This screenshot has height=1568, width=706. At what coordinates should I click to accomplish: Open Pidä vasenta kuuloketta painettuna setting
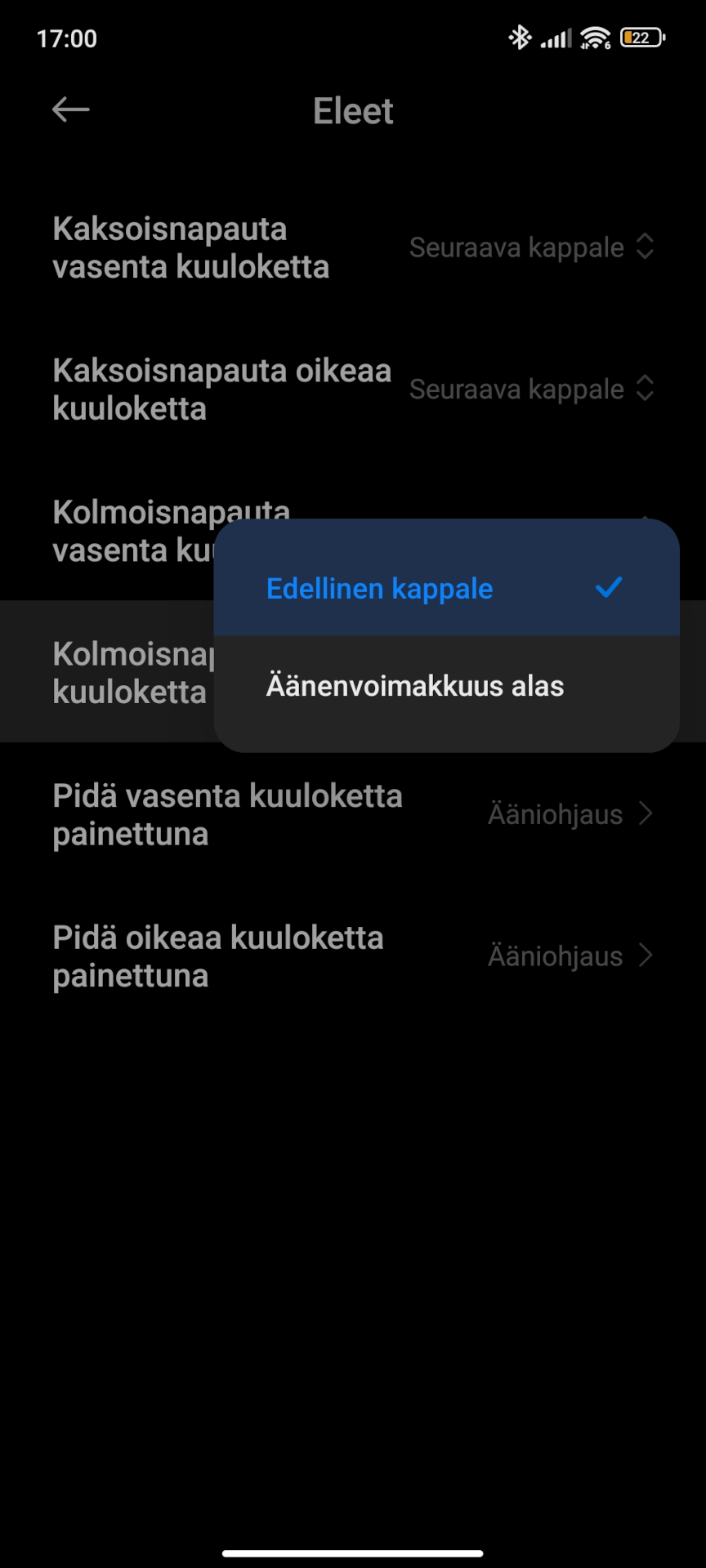coord(353,814)
